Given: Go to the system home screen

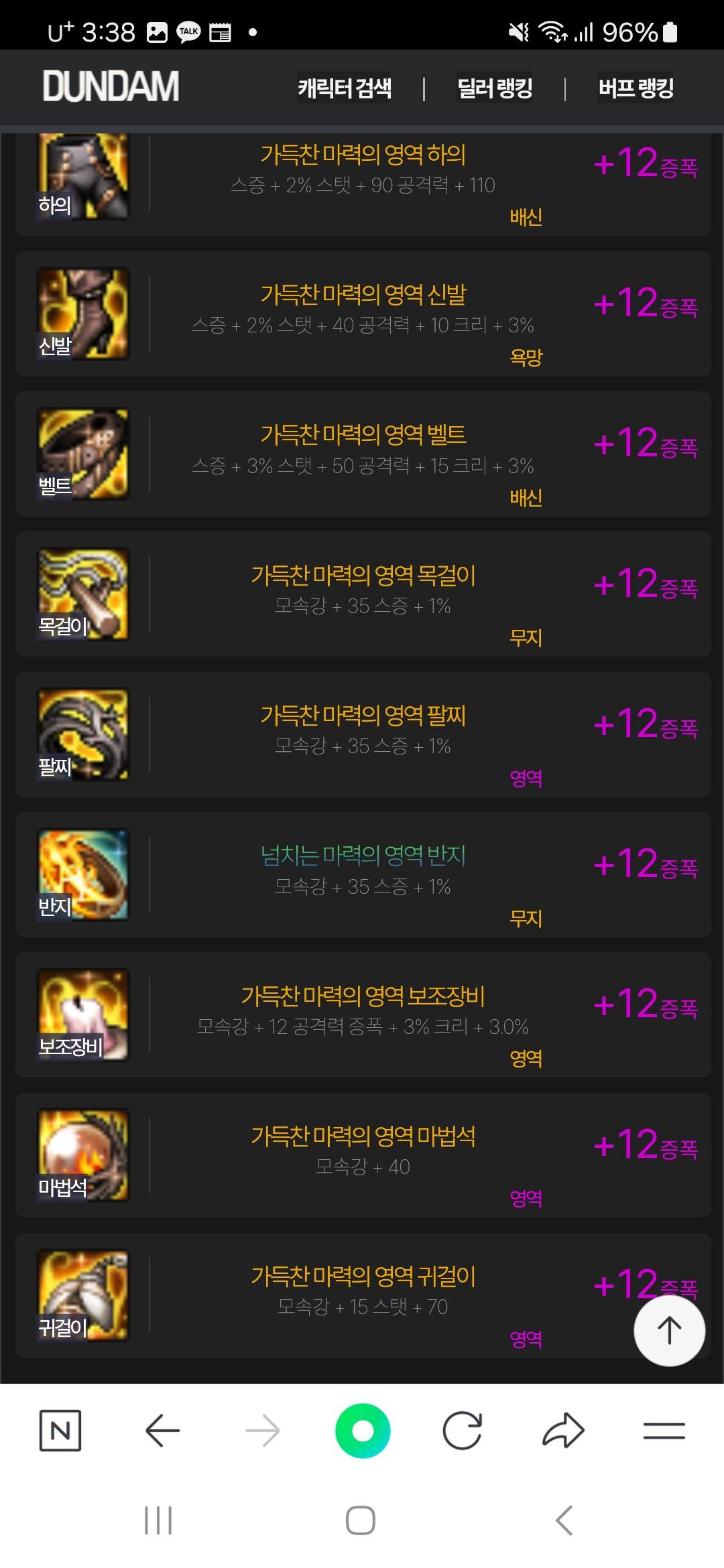Looking at the screenshot, I should (x=361, y=1520).
